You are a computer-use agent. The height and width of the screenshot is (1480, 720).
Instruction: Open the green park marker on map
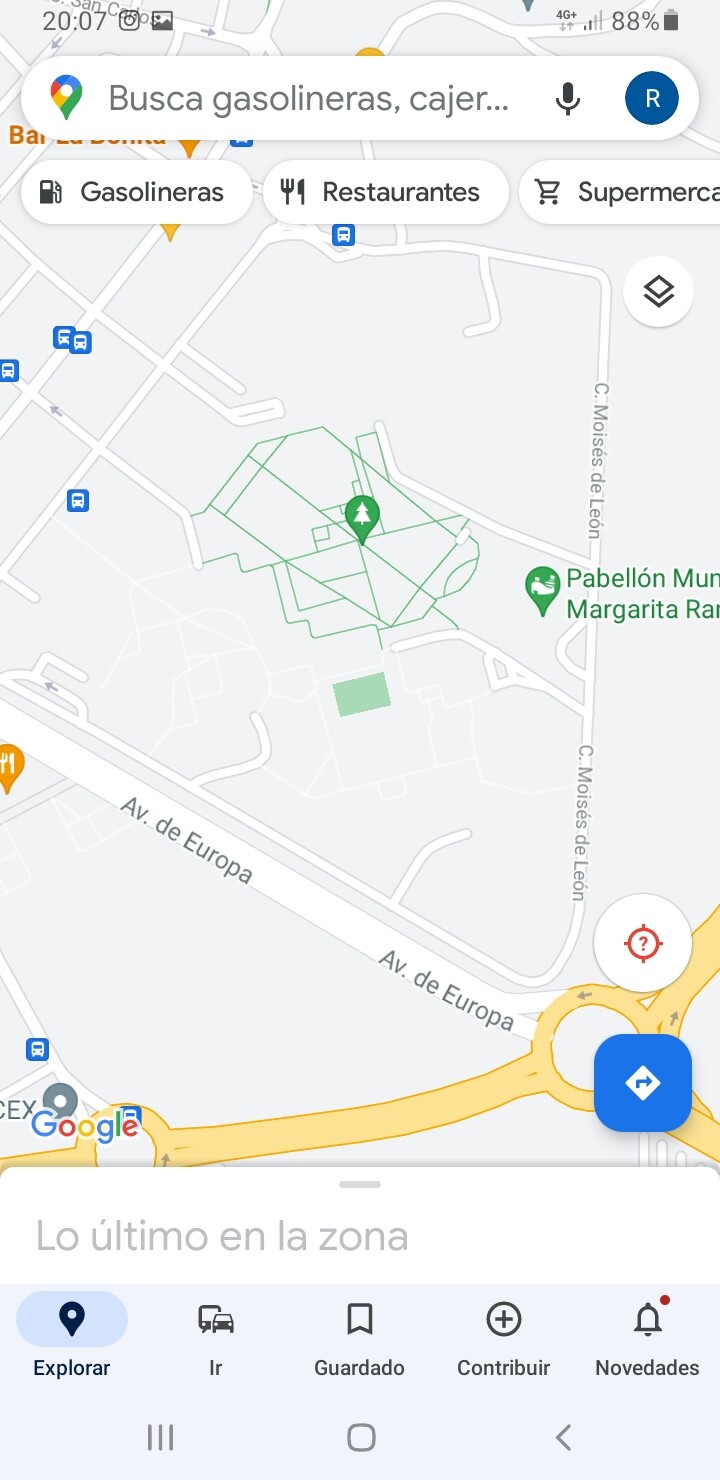point(362,517)
